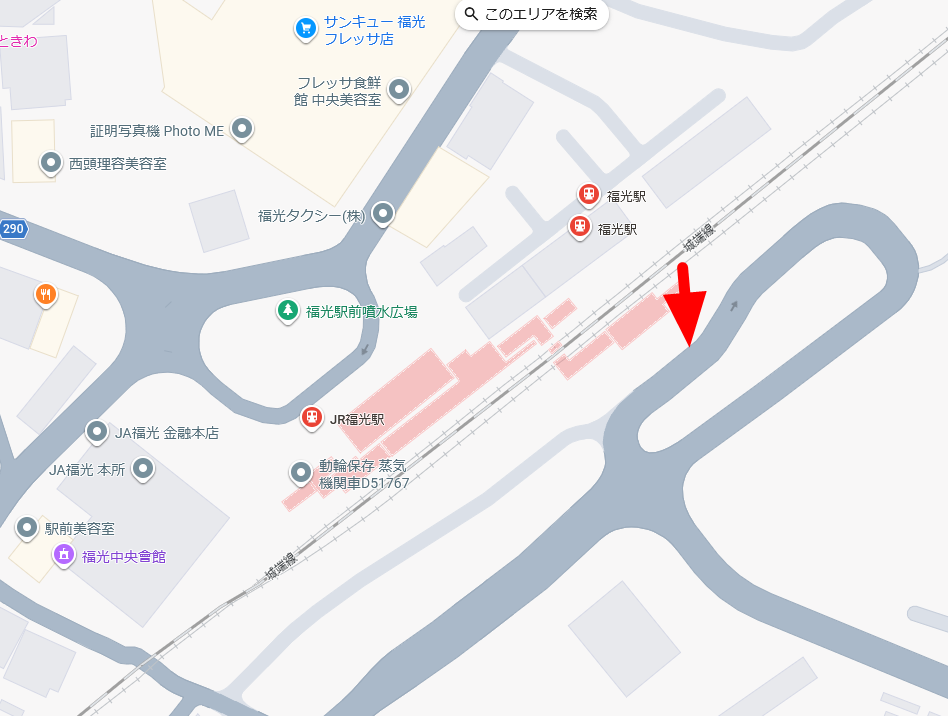Tap the orange restaurant pin
This screenshot has width=948, height=716.
45,294
